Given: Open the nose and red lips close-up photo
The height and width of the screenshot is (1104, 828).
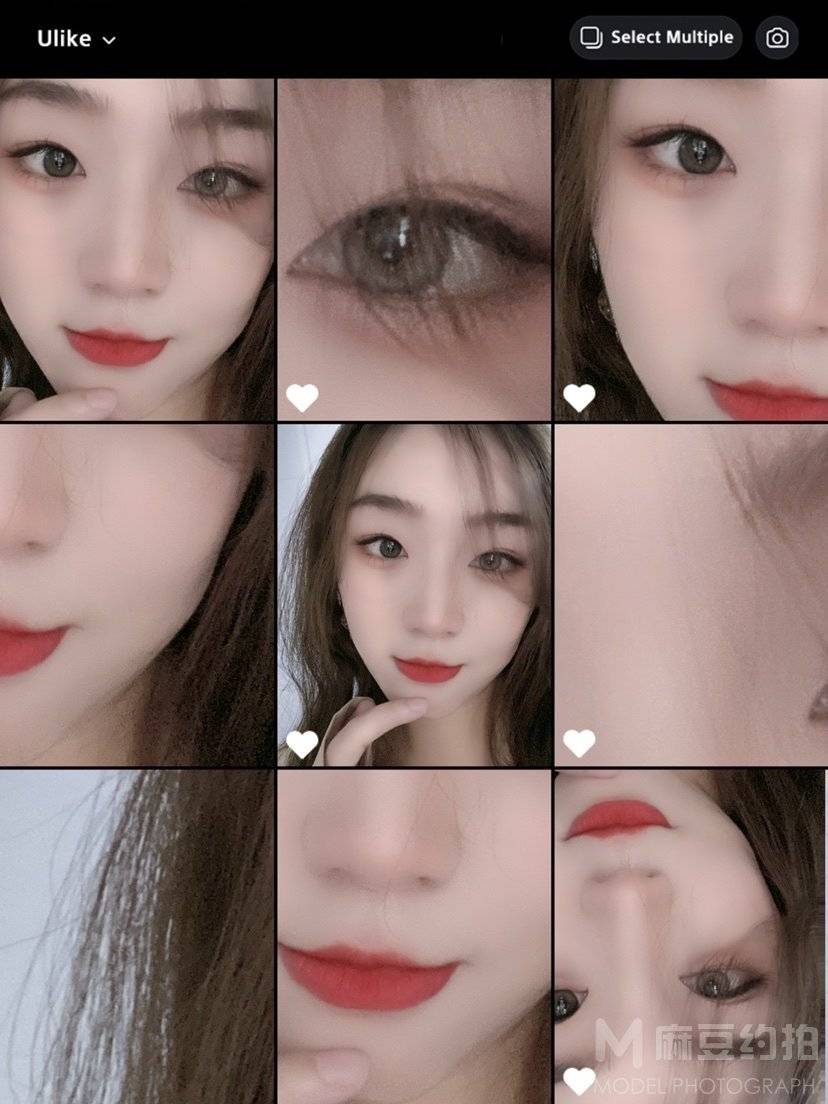Looking at the screenshot, I should pyautogui.click(x=414, y=935).
